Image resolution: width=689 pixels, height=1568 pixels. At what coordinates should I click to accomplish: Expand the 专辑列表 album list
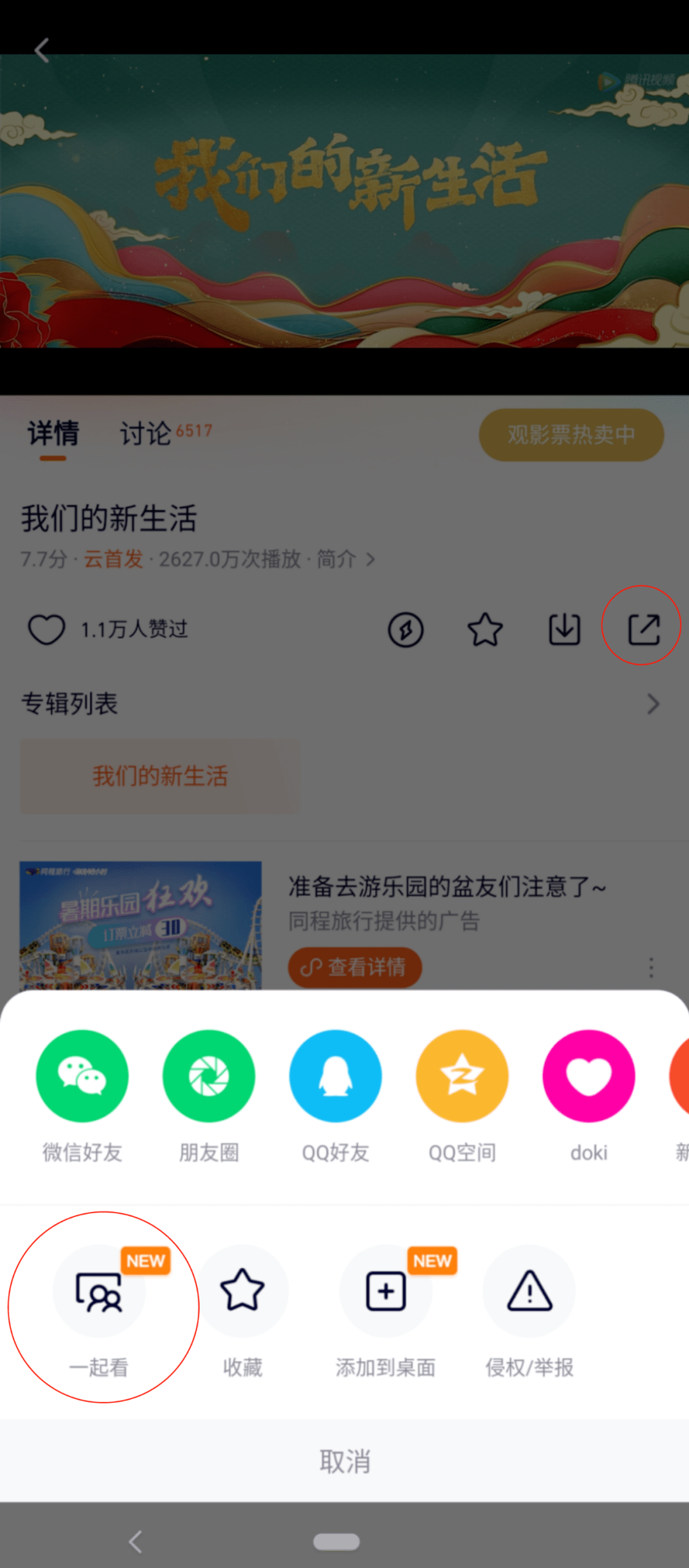point(652,704)
